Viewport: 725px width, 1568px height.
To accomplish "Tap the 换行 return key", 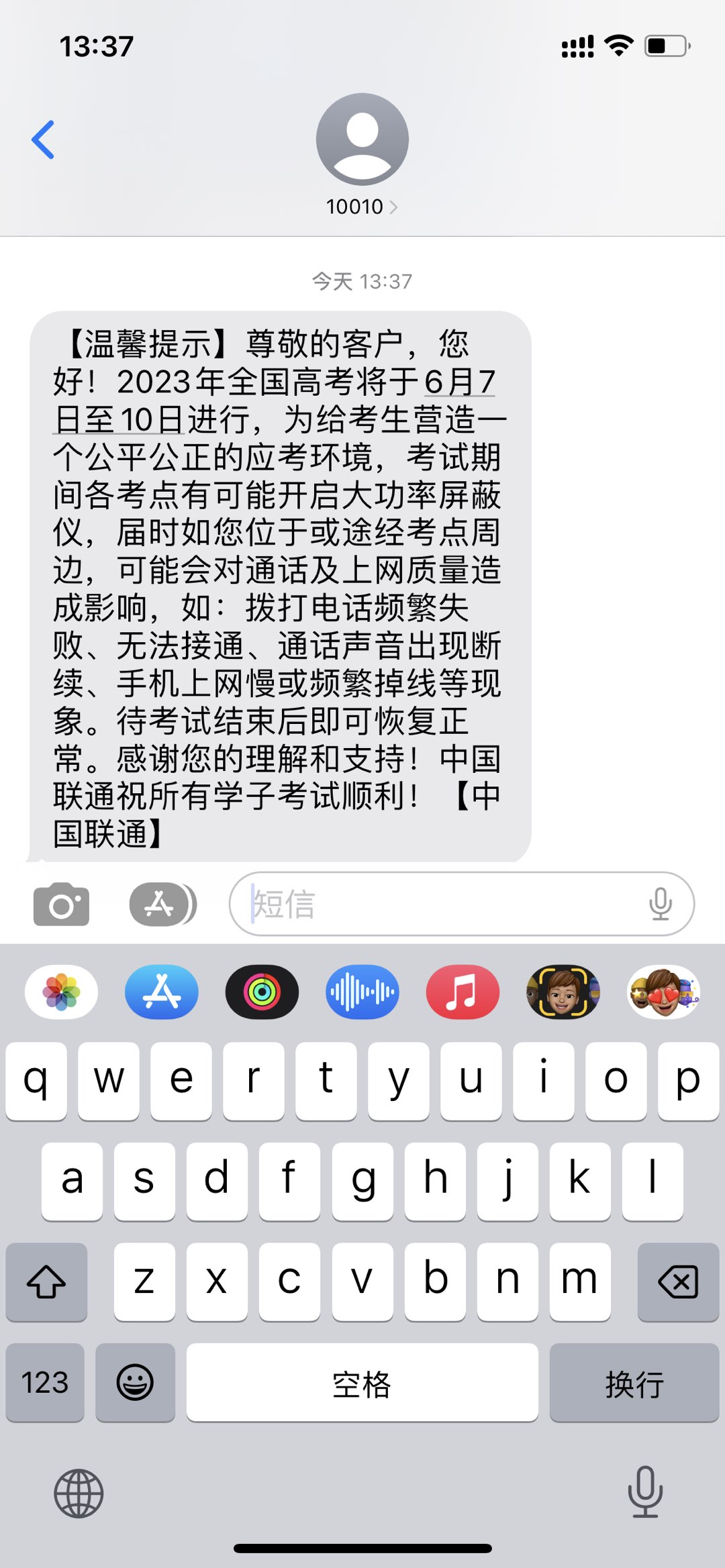I will [634, 1382].
